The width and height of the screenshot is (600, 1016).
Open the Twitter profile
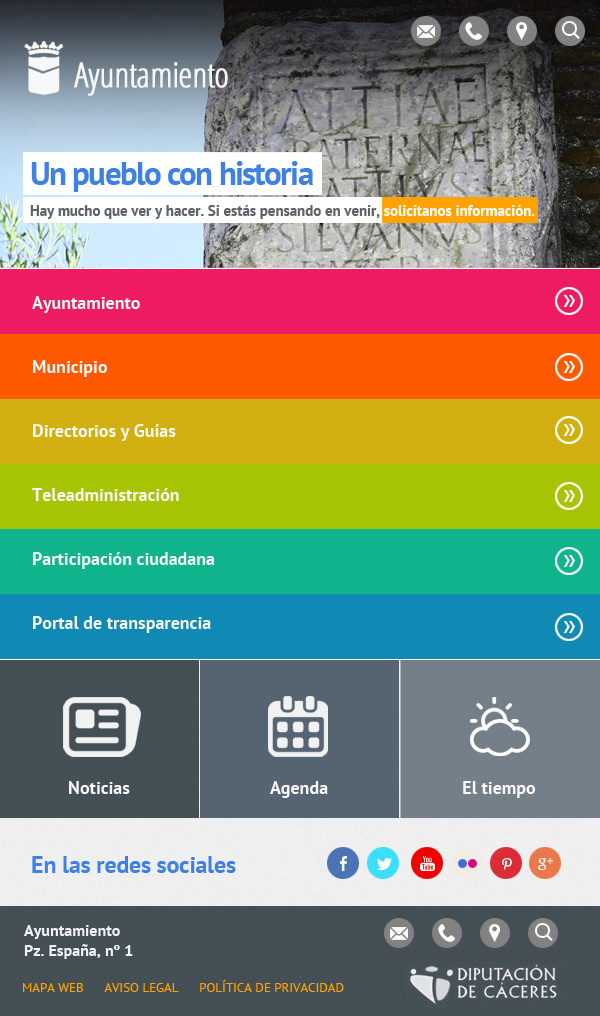(x=383, y=863)
